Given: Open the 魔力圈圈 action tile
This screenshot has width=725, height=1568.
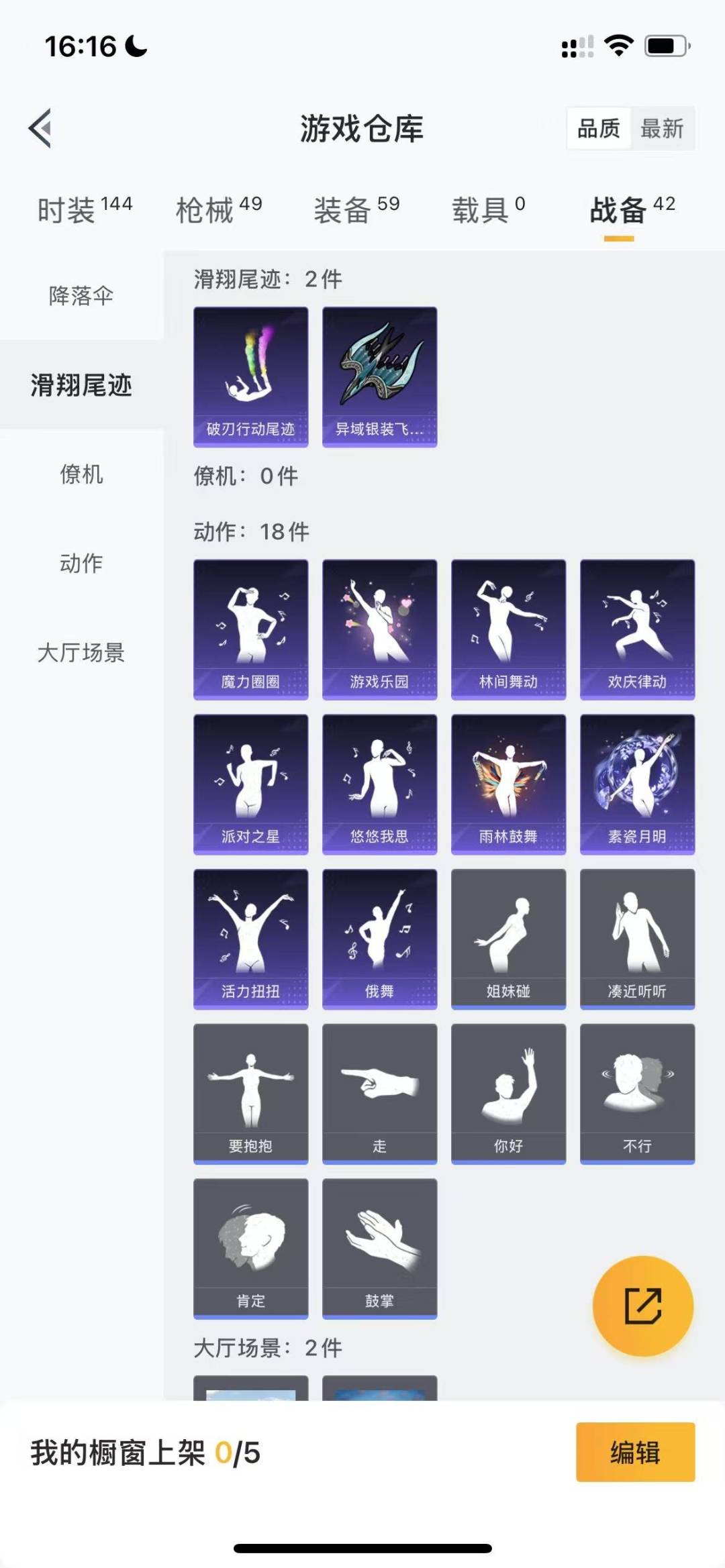Looking at the screenshot, I should pyautogui.click(x=251, y=630).
